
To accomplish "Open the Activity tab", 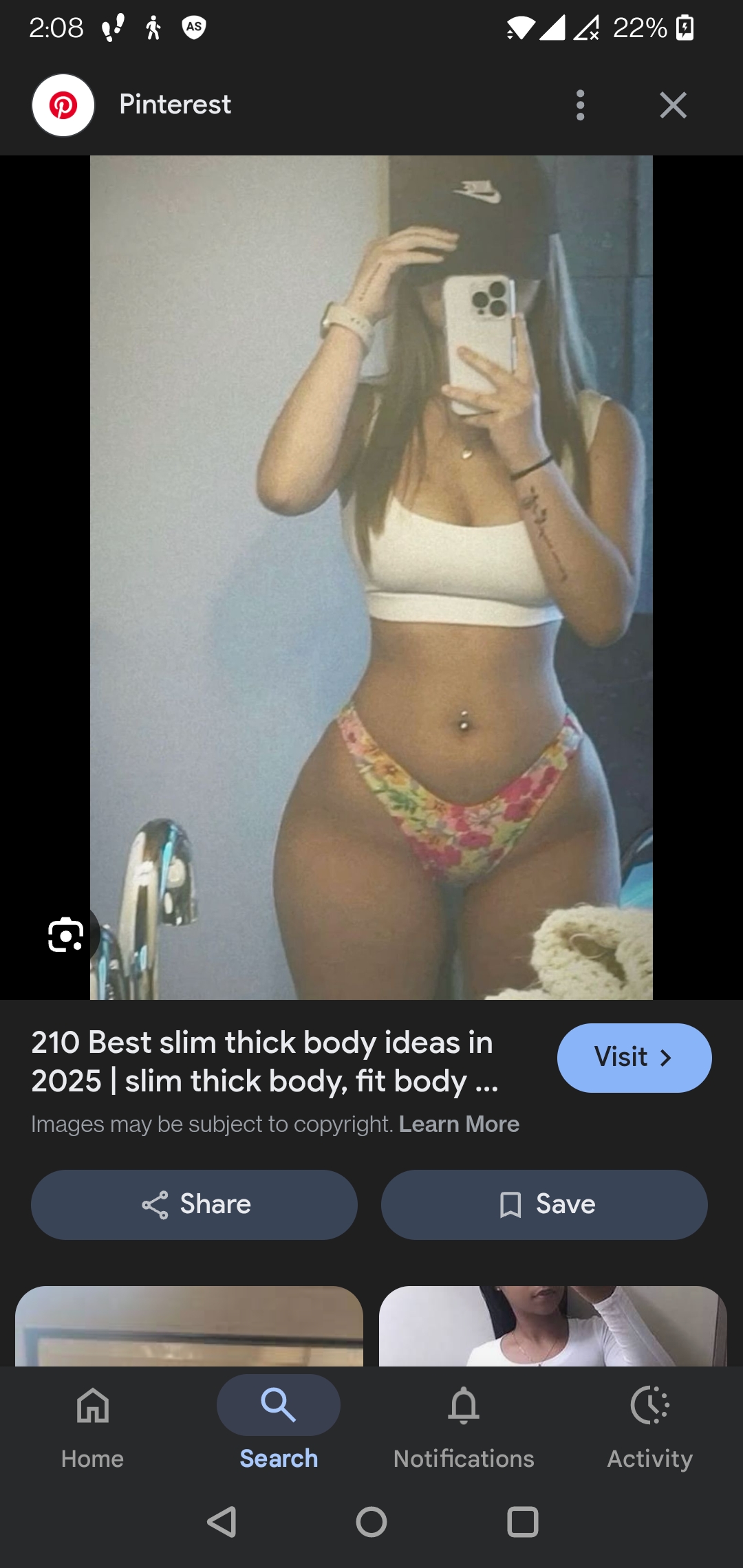I will tap(649, 1424).
